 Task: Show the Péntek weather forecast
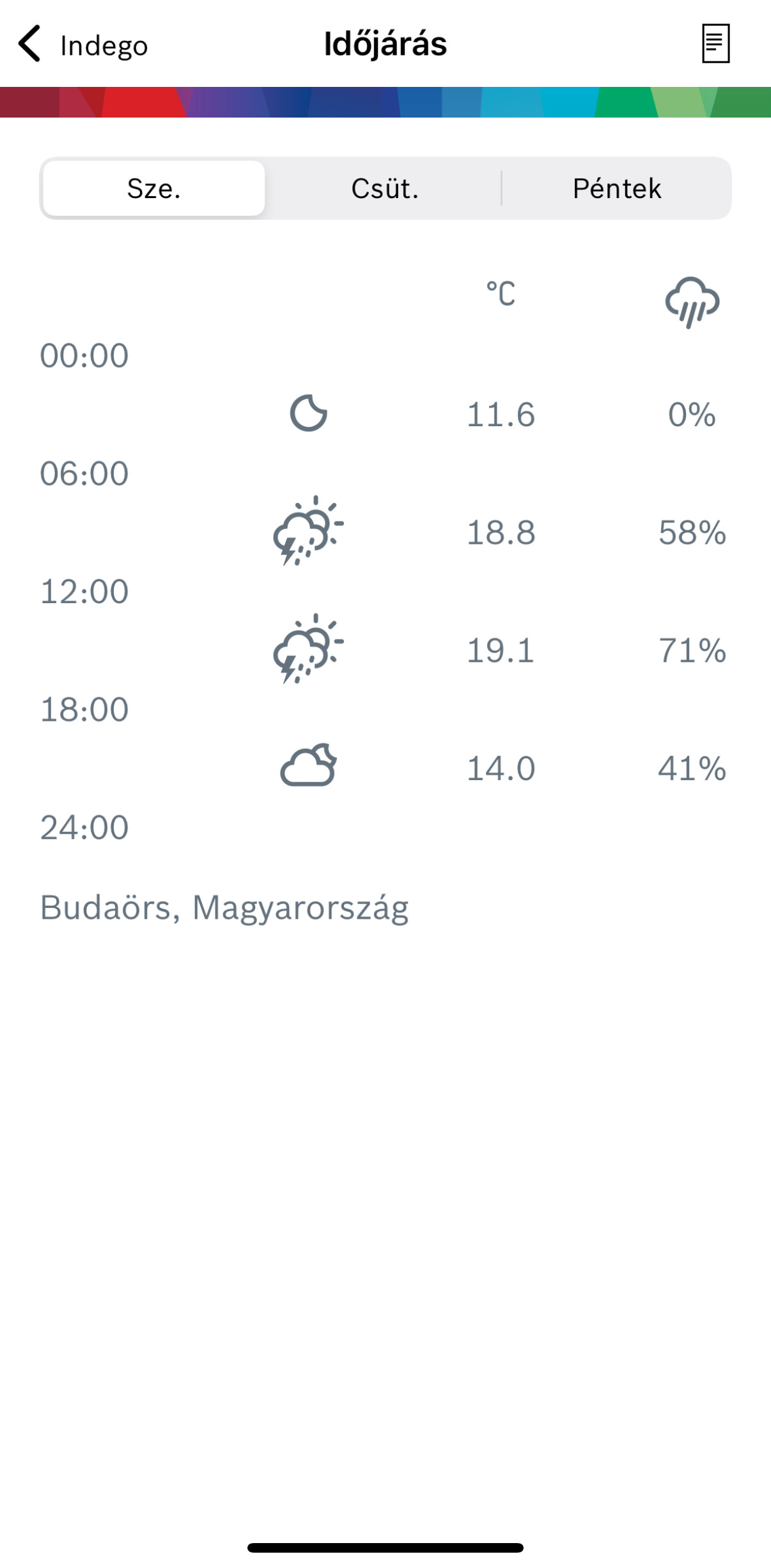[616, 188]
